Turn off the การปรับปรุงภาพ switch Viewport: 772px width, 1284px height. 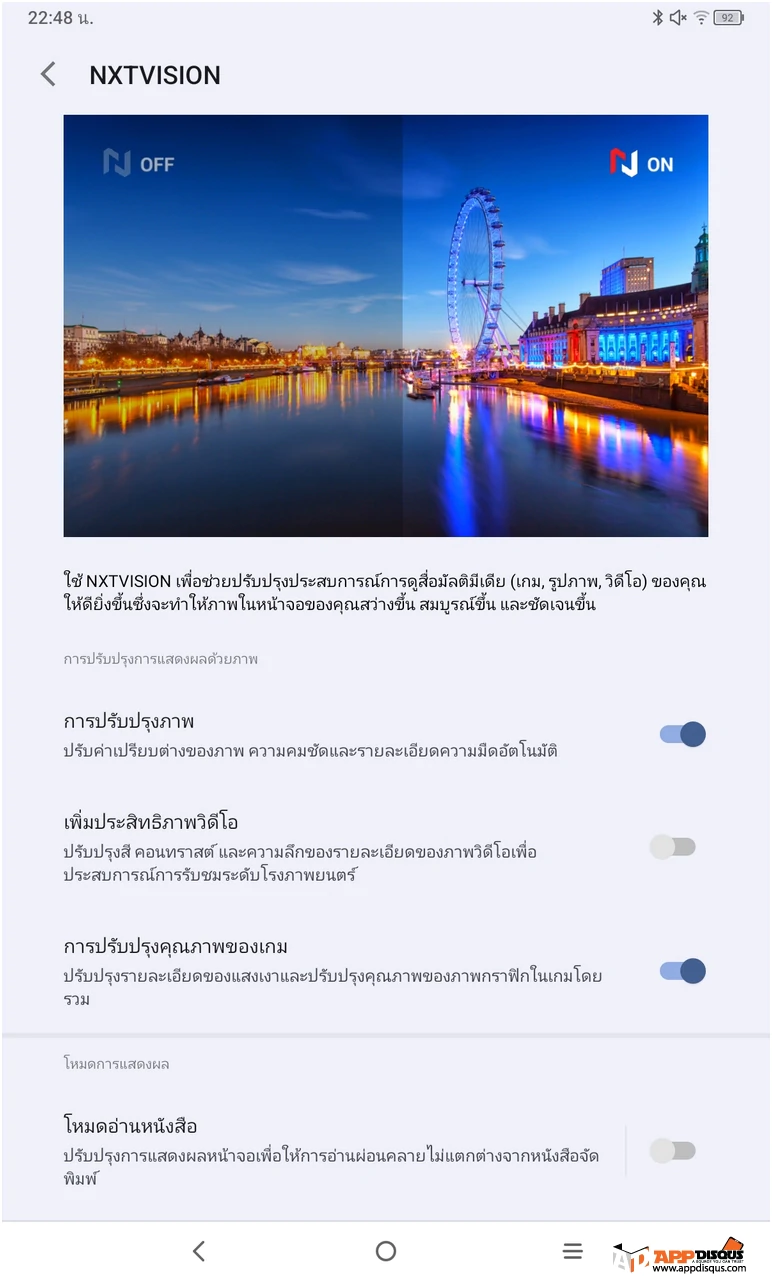click(683, 735)
